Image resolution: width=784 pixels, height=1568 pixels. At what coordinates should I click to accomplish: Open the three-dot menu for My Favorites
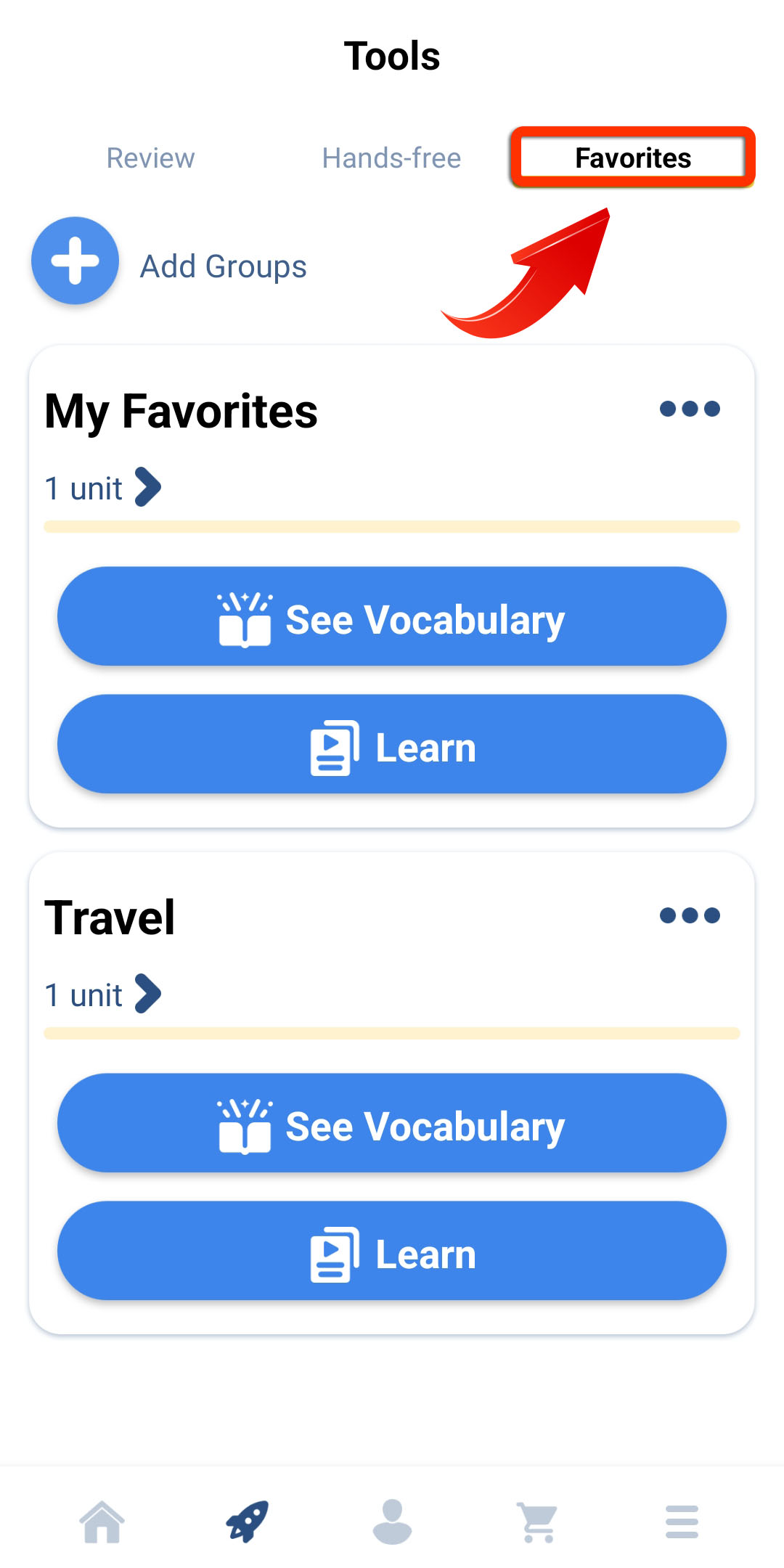coord(690,409)
